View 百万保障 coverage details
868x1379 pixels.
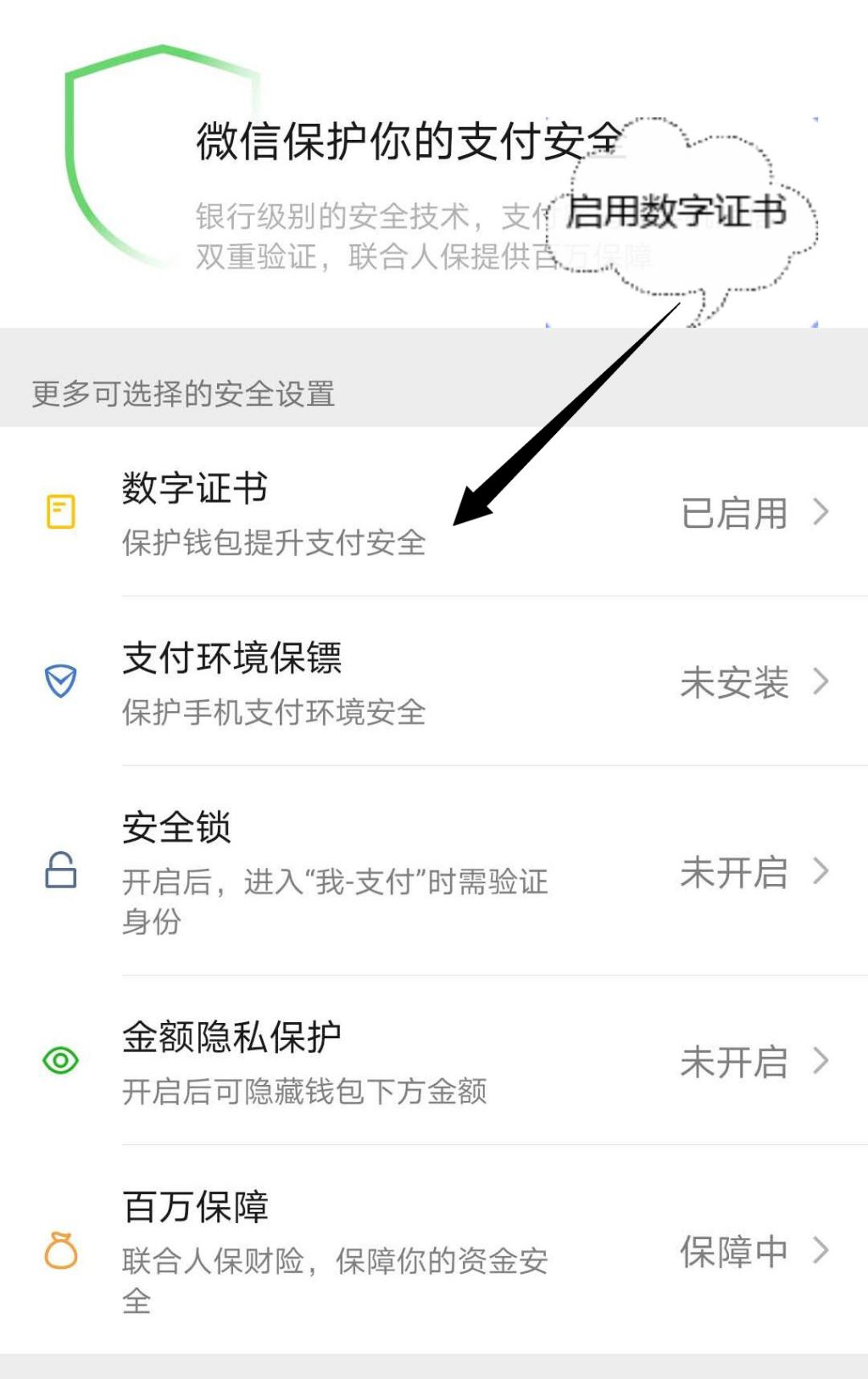pyautogui.click(x=434, y=1251)
